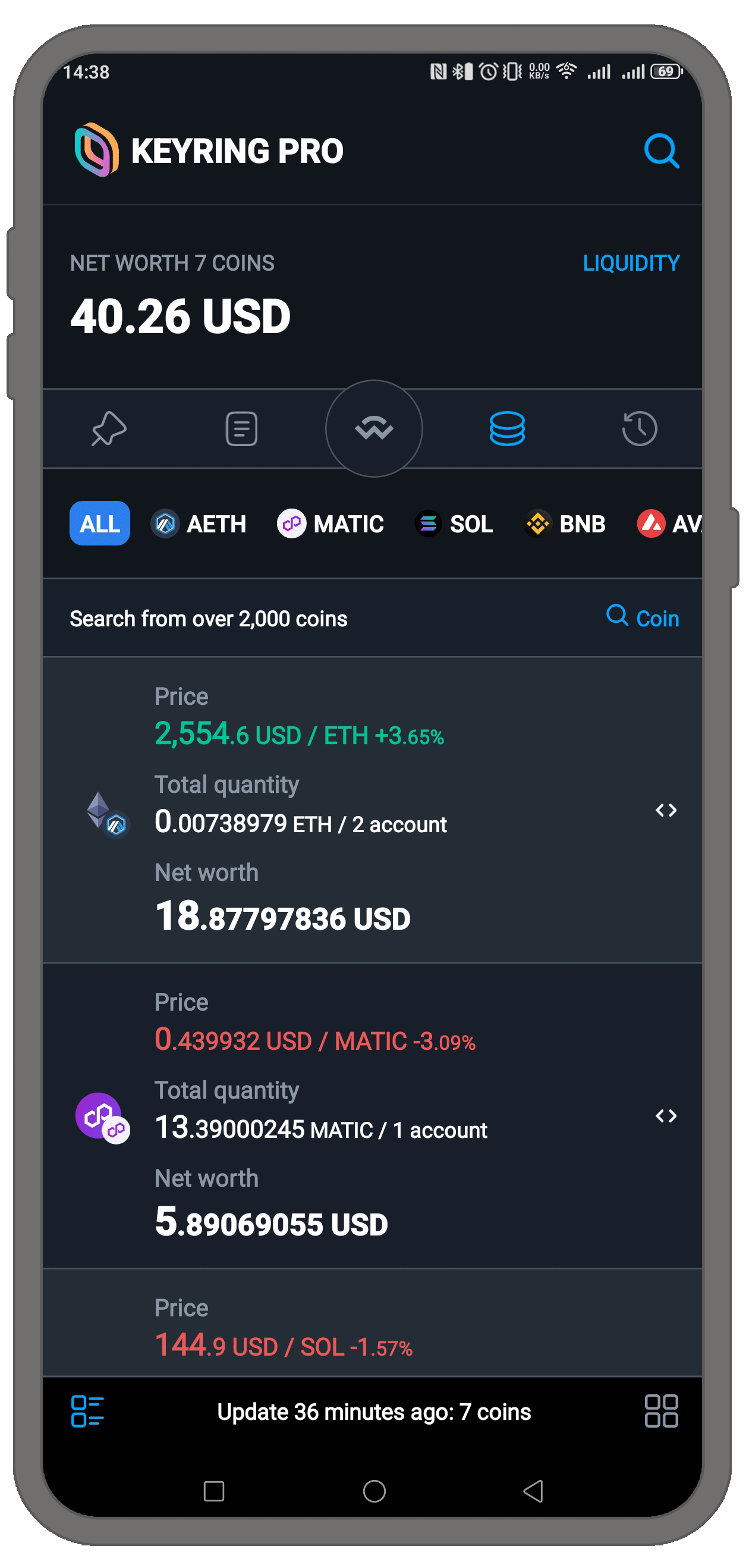The height and width of the screenshot is (1568, 749).
Task: Filter coins by SOL
Action: pos(454,523)
